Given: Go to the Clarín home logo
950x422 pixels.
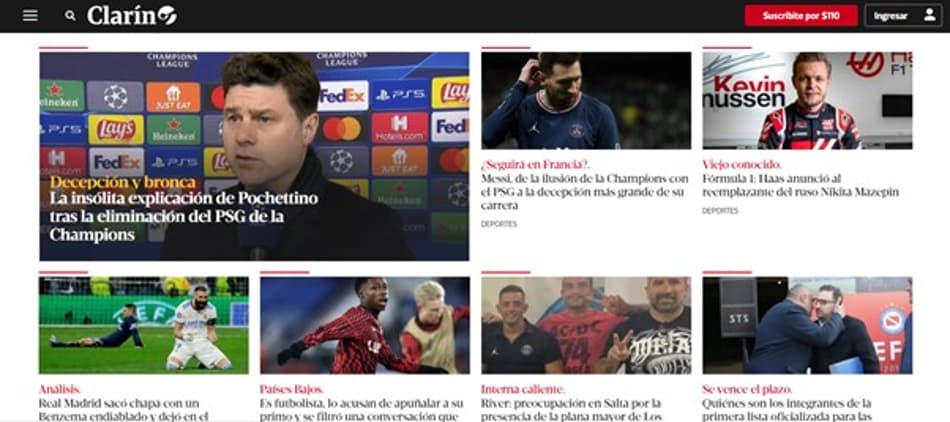Looking at the screenshot, I should [131, 15].
